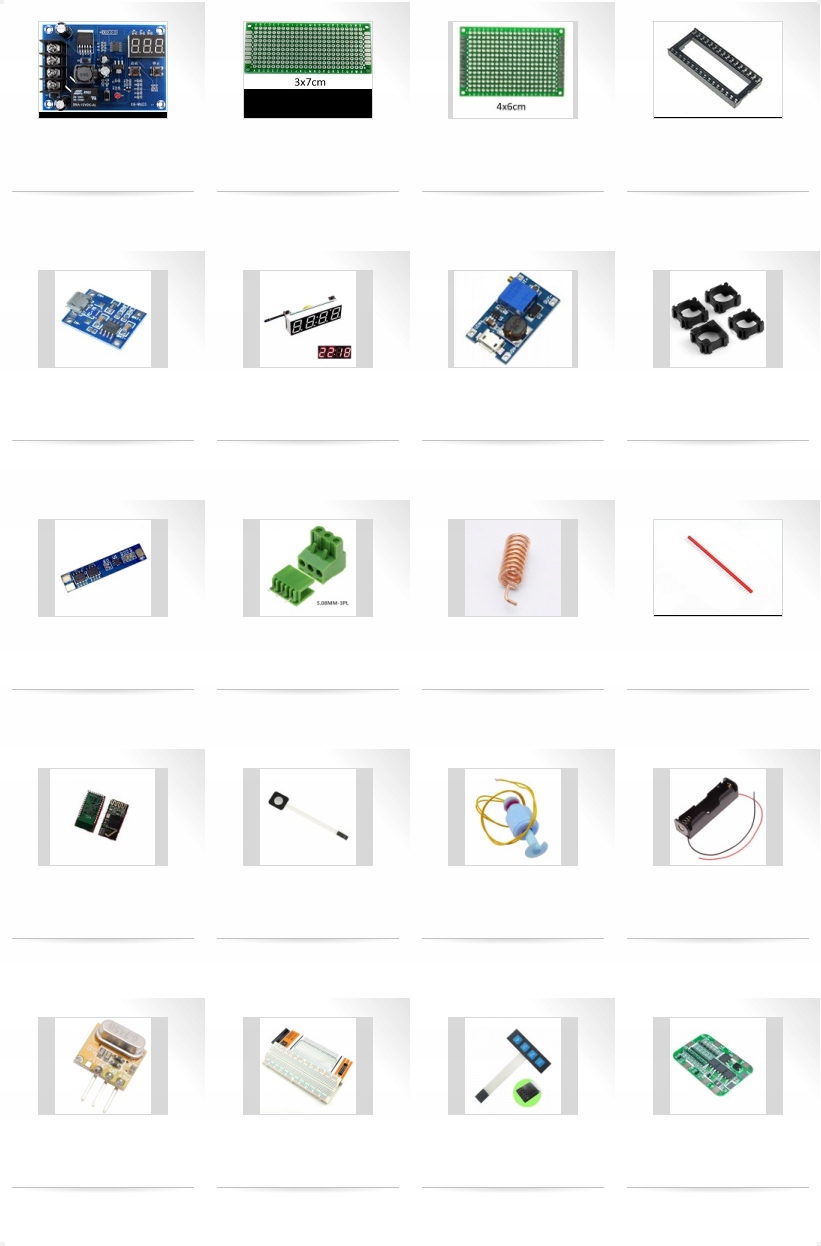This screenshot has height=1246, width=821.
Task: View the black IC socket product
Action: point(718,68)
